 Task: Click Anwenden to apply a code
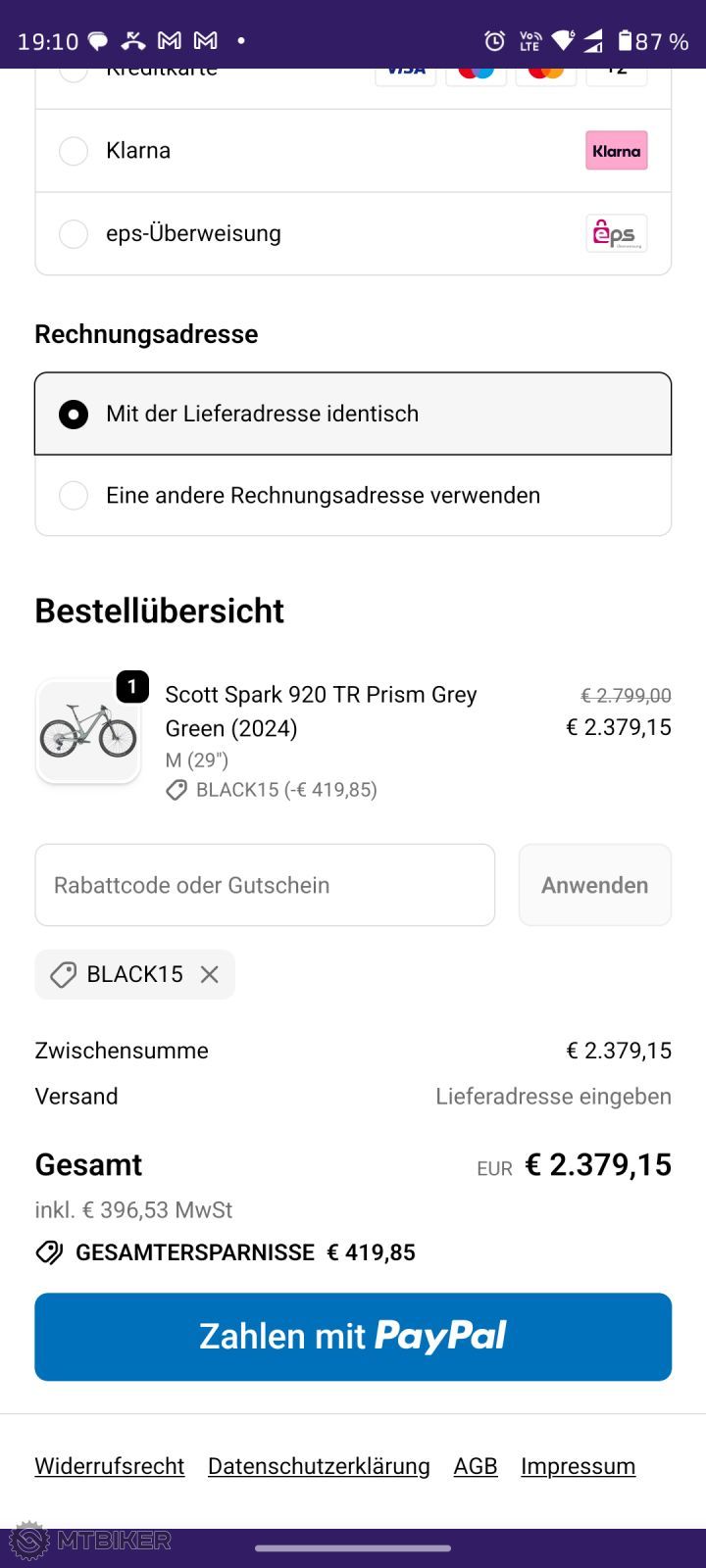594,885
